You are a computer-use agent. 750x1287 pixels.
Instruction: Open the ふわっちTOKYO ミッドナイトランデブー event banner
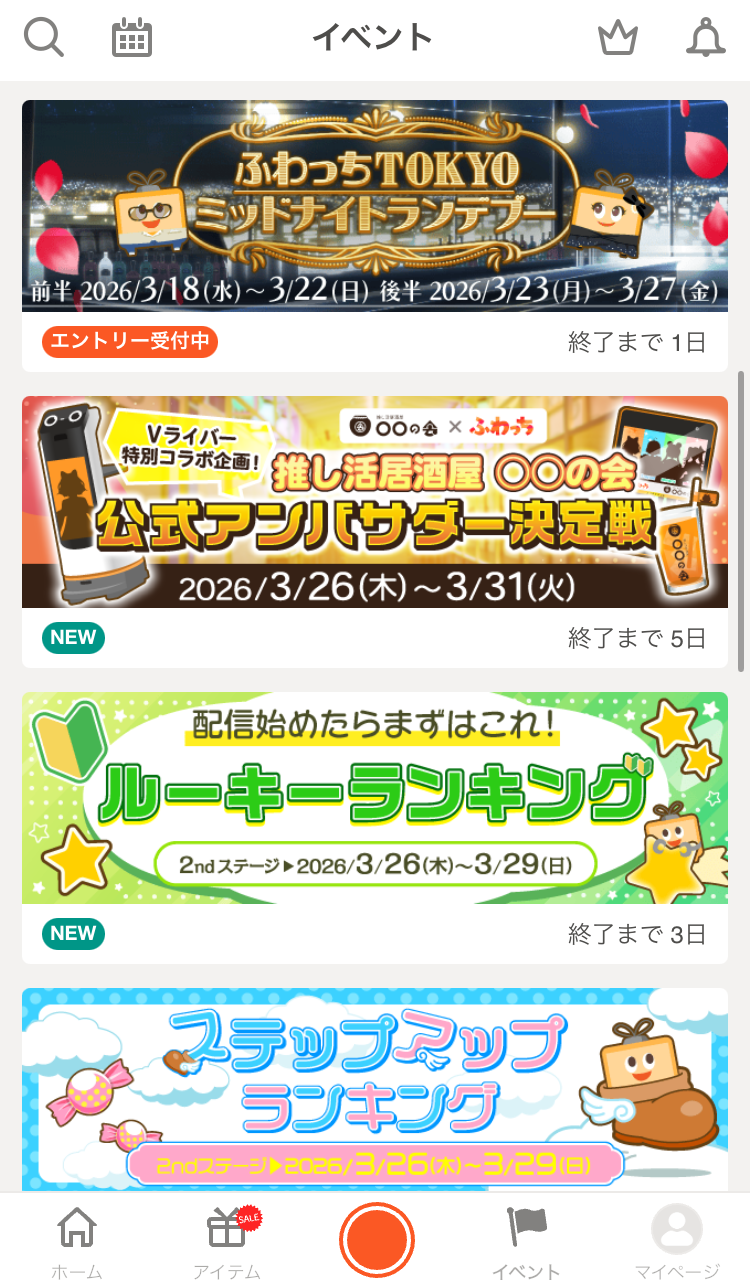click(375, 205)
